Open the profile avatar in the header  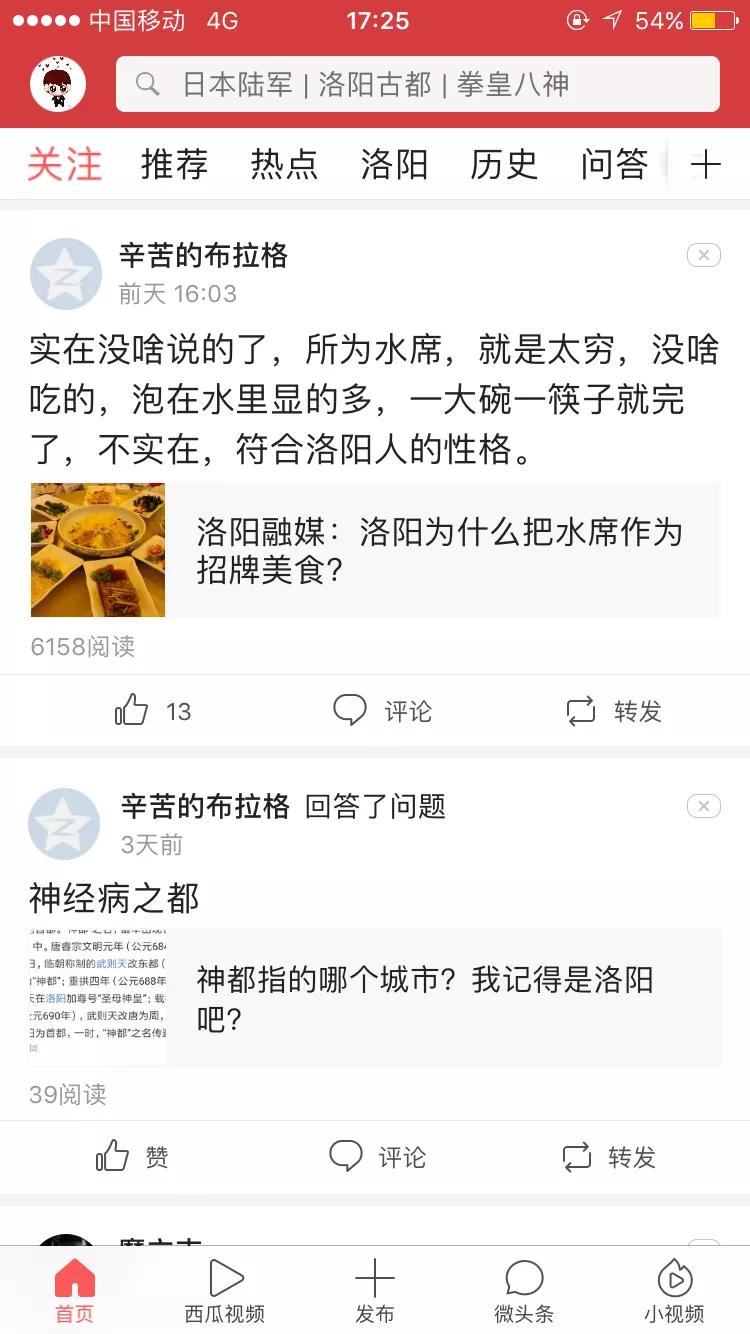[58, 84]
